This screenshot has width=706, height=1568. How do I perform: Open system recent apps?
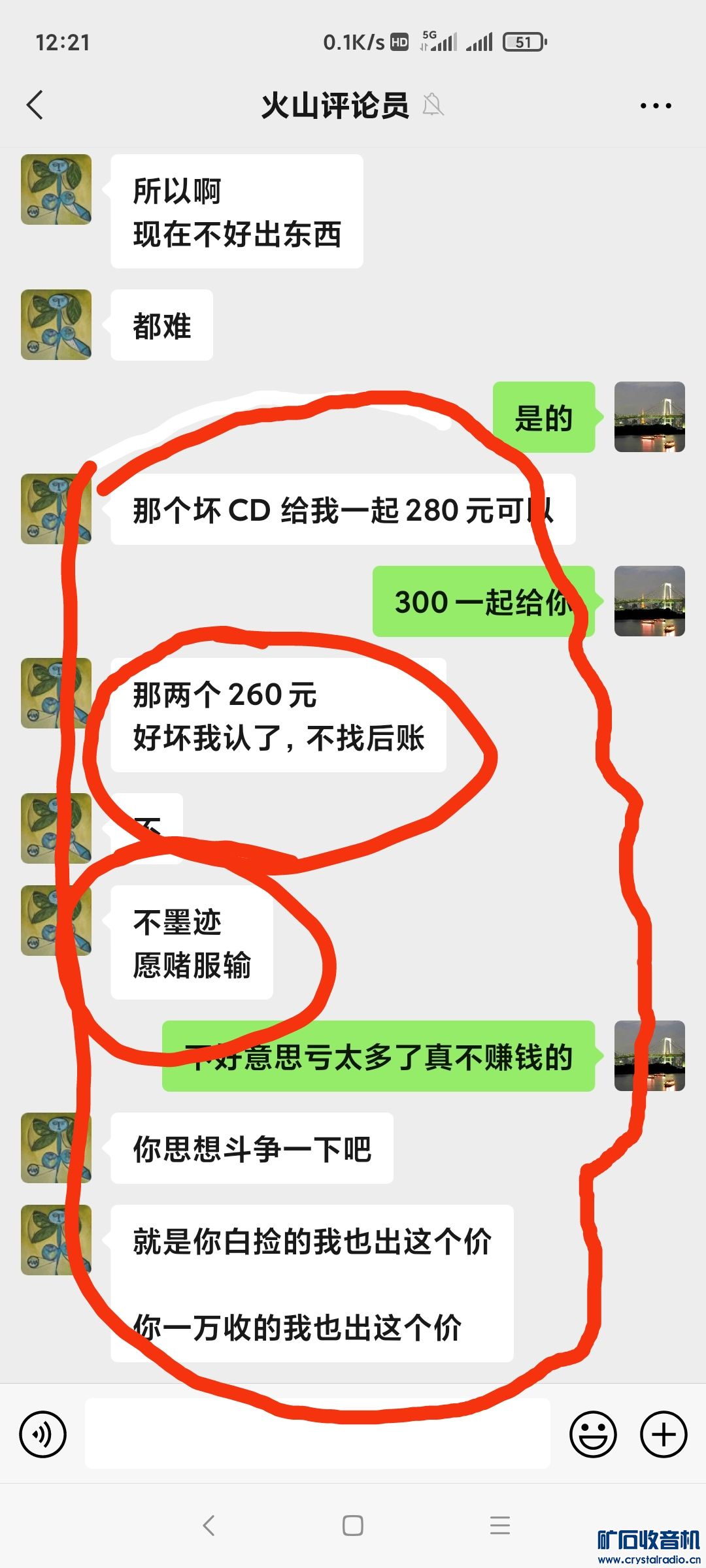(499, 1526)
